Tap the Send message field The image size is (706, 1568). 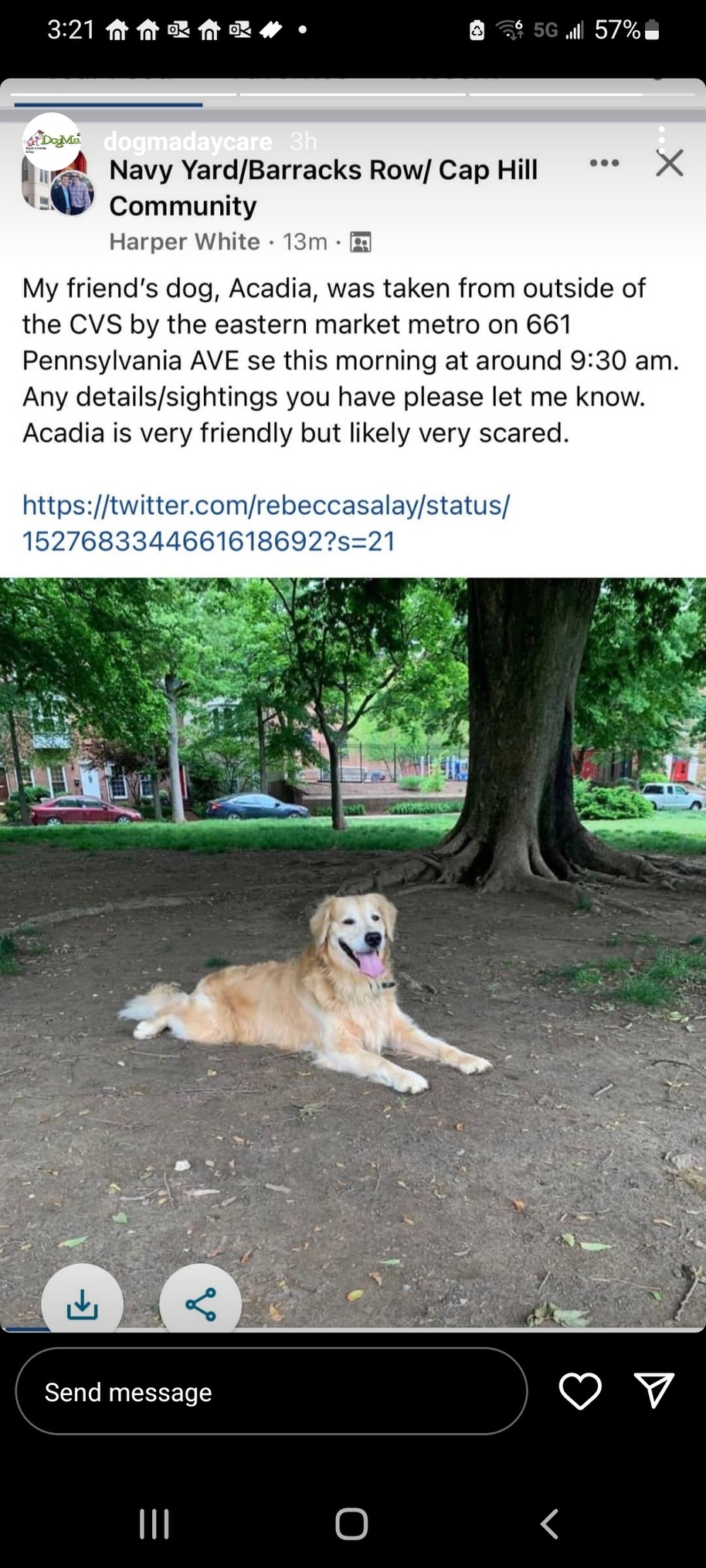coord(271,1392)
